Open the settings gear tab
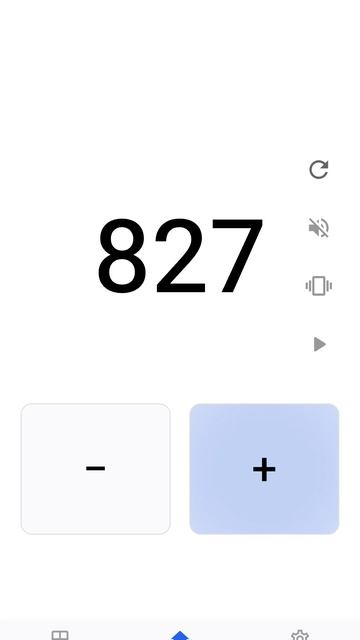The width and height of the screenshot is (360, 640). coord(300,636)
